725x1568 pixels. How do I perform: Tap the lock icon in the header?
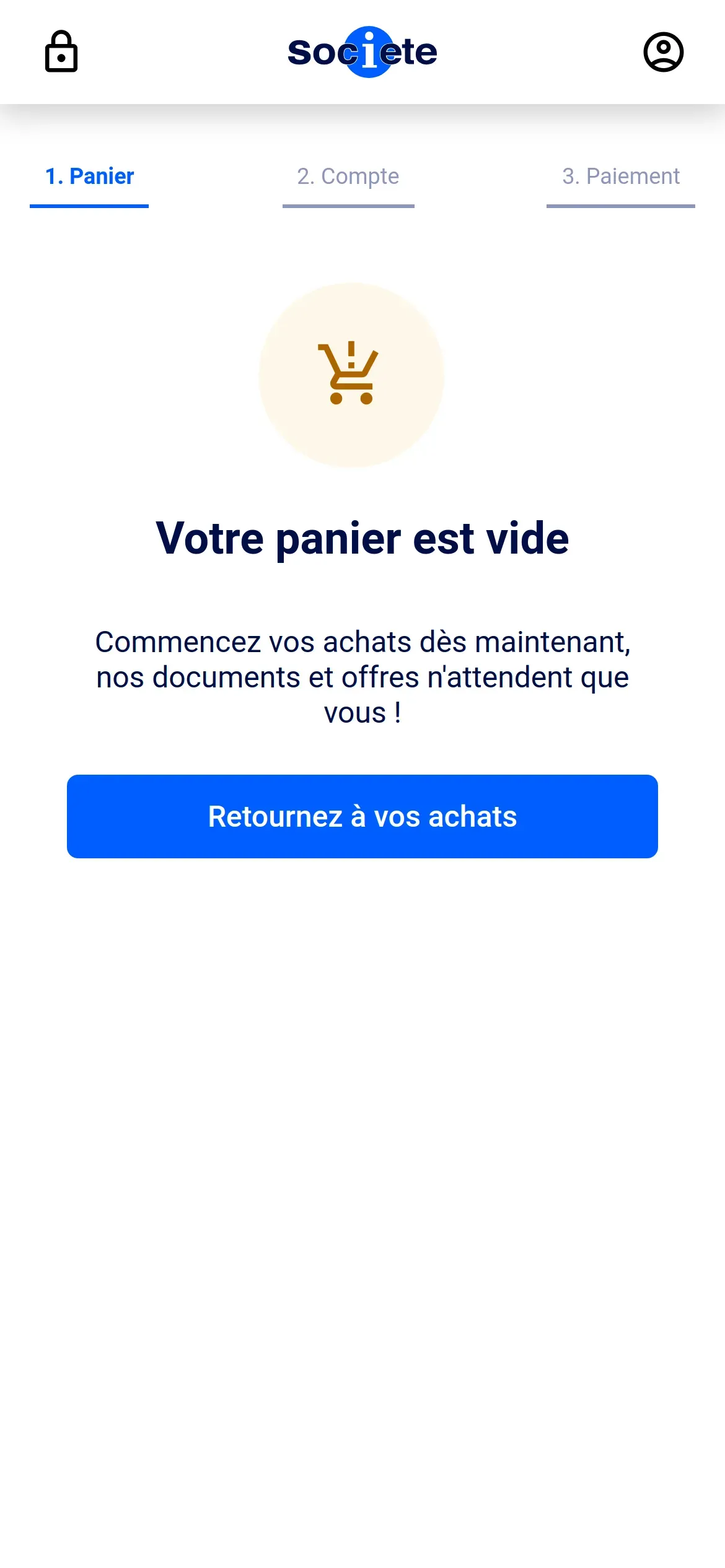tap(61, 51)
